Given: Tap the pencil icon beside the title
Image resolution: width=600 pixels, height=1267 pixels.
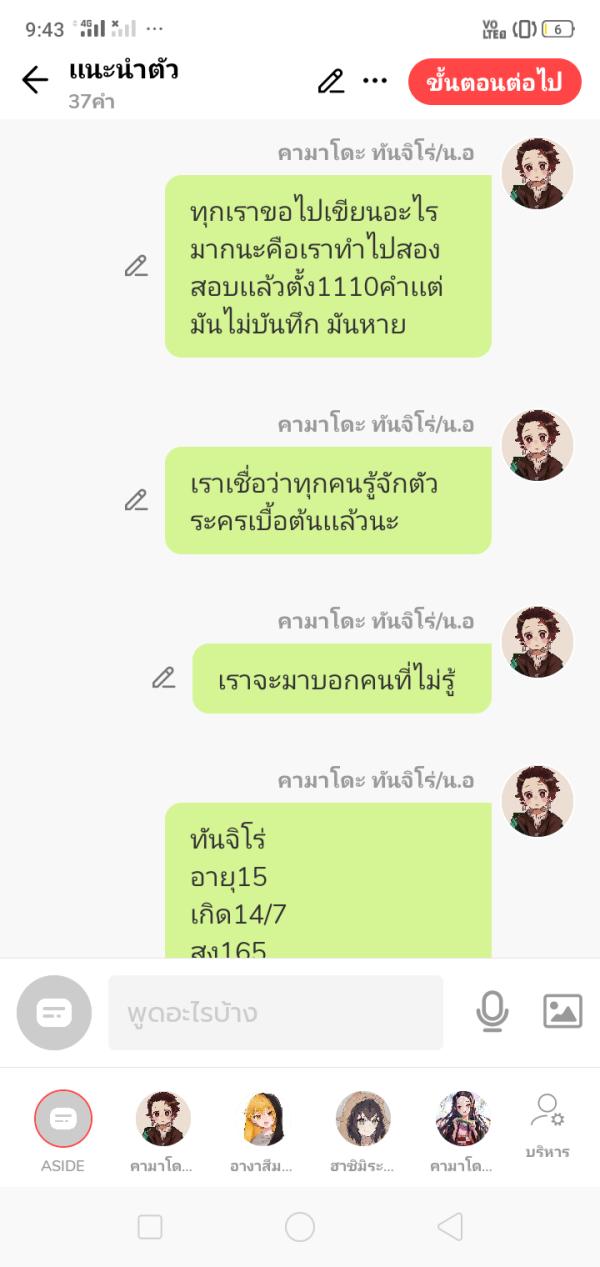Looking at the screenshot, I should [331, 81].
